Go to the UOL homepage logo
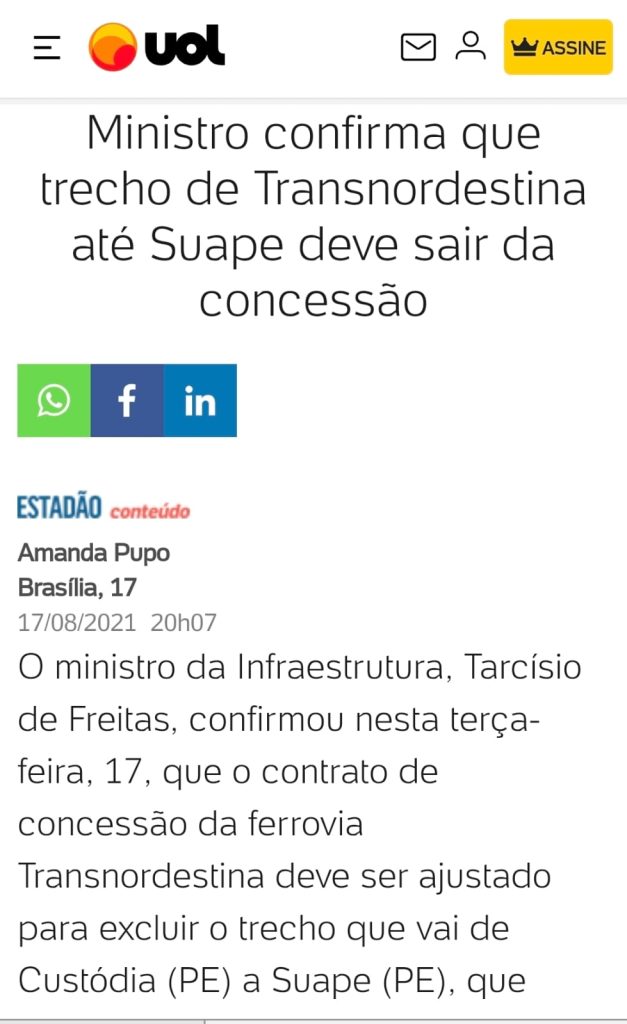Viewport: 627px width, 1024px height. point(157,47)
